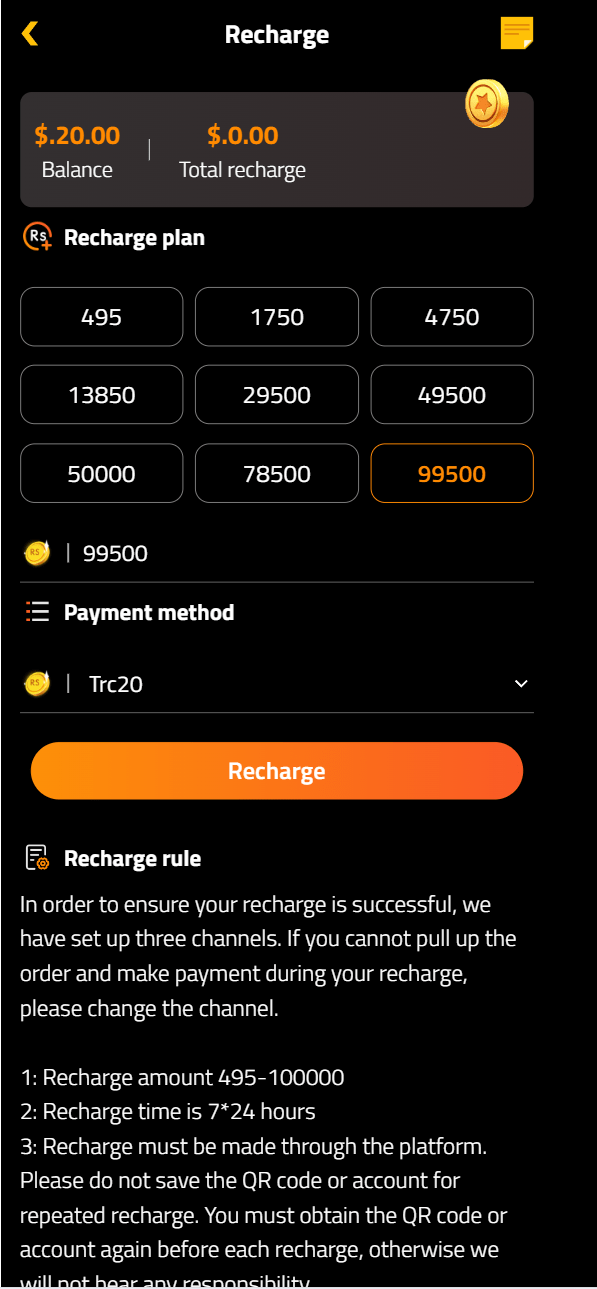Select the 495 recharge plan

[102, 317]
